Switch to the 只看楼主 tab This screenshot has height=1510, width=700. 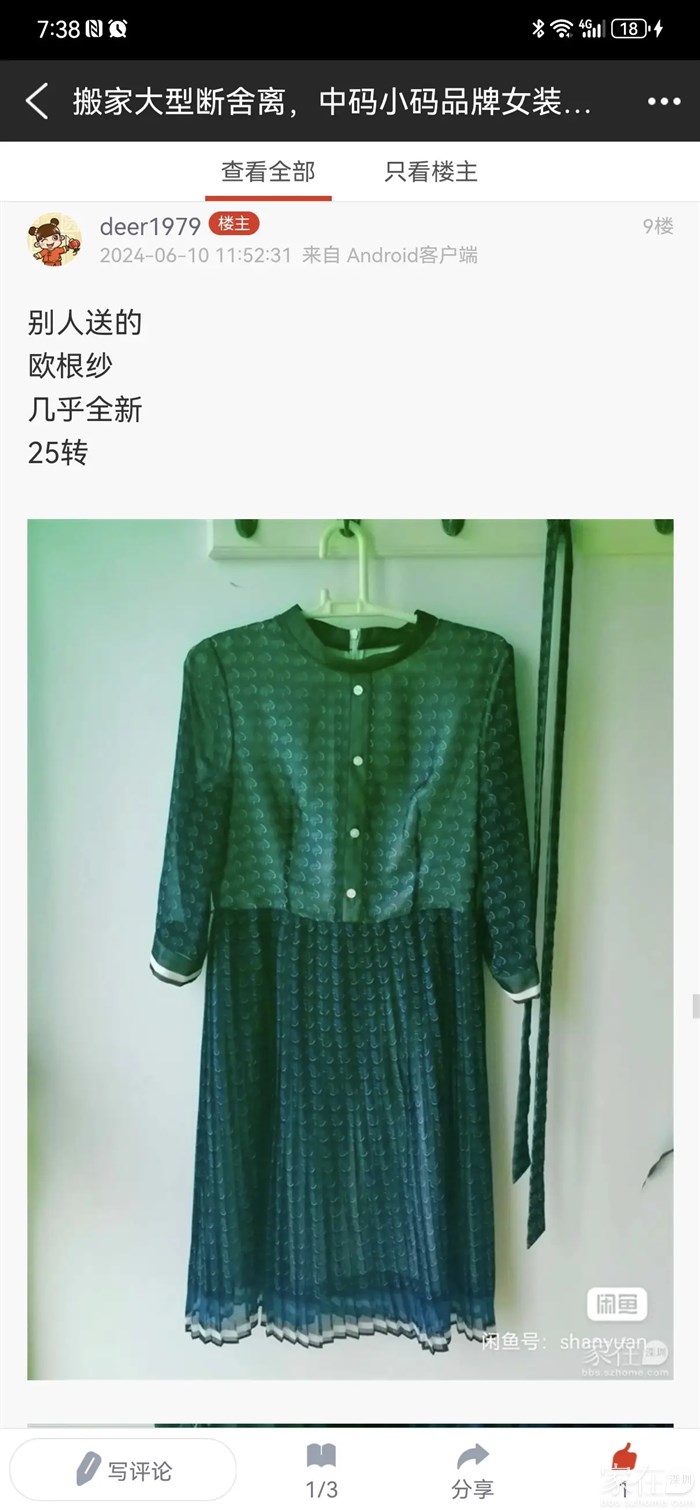[431, 172]
